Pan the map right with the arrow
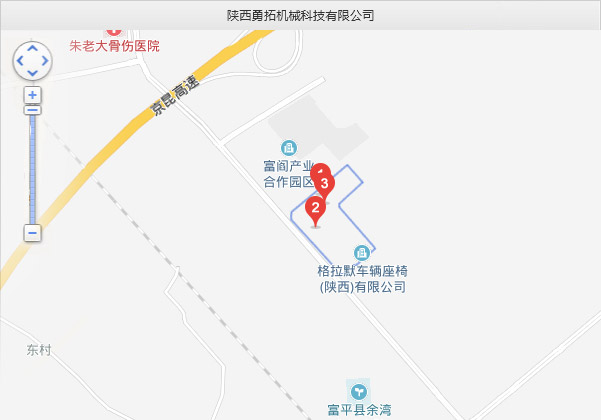This screenshot has height=420, width=601. point(46,61)
